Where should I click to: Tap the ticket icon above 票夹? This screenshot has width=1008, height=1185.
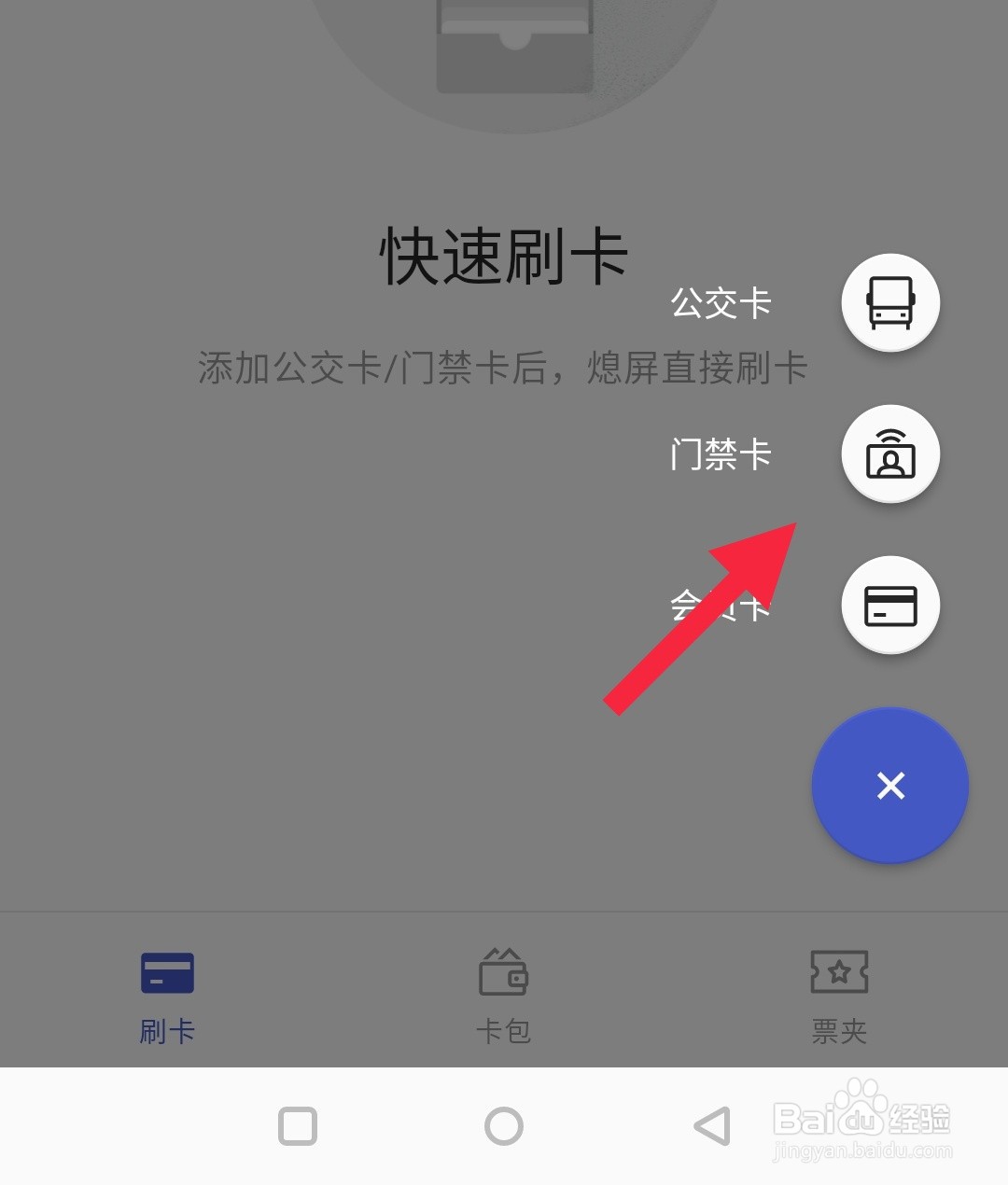pos(838,972)
